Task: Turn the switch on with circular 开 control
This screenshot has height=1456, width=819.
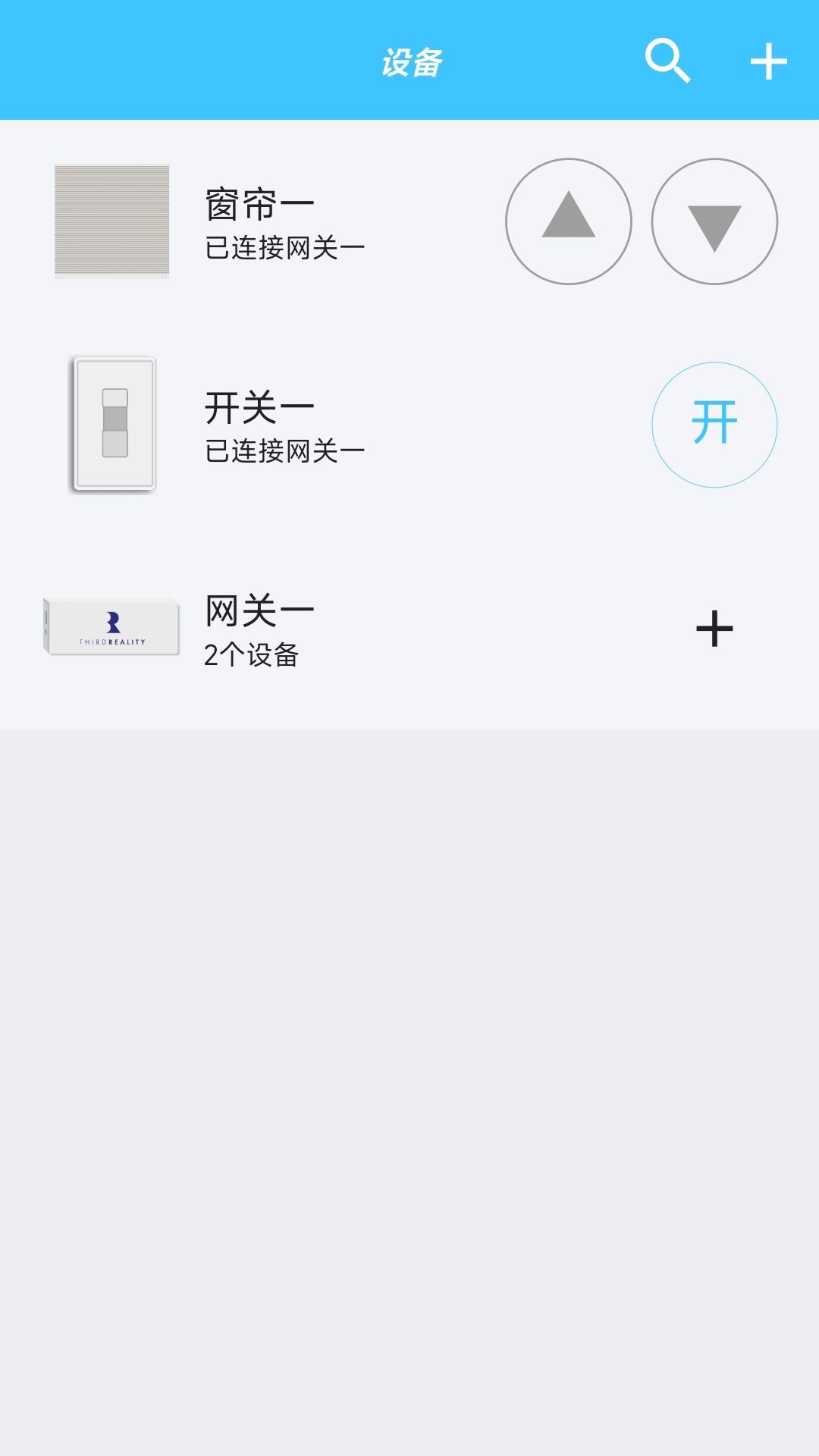Action: pos(714,423)
